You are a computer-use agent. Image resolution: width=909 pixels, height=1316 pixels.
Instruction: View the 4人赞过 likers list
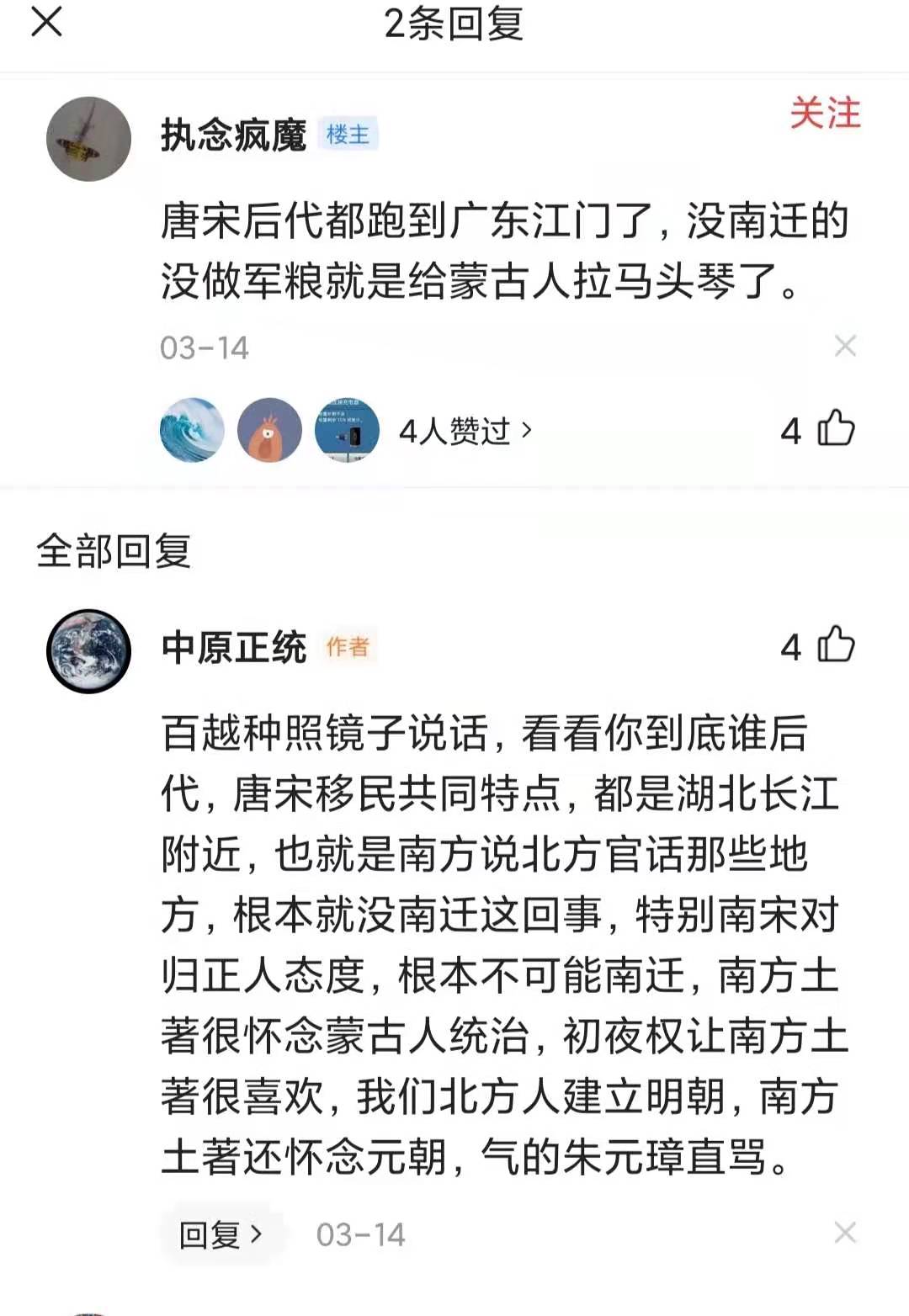click(465, 431)
